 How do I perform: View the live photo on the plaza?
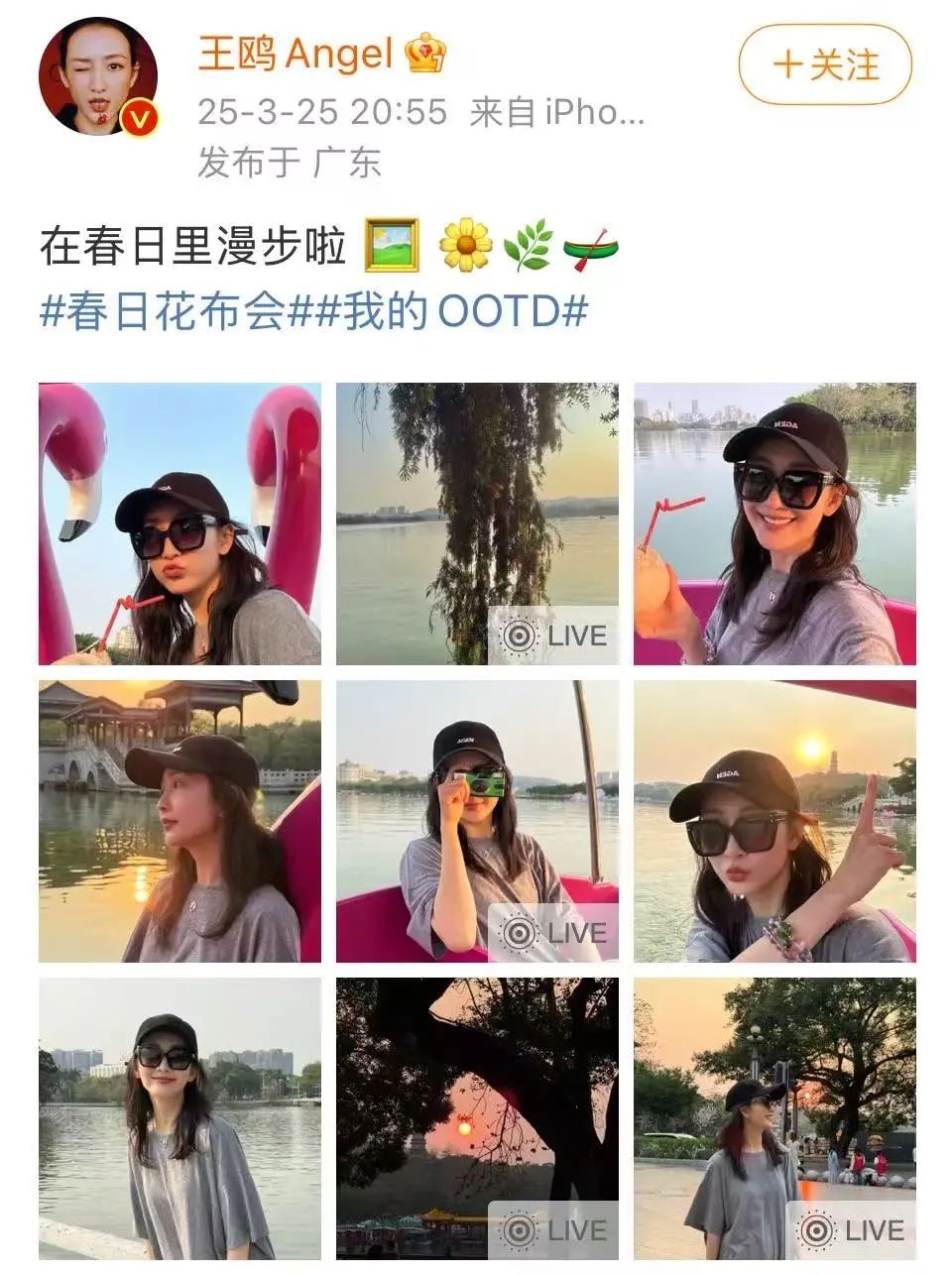point(774,1118)
